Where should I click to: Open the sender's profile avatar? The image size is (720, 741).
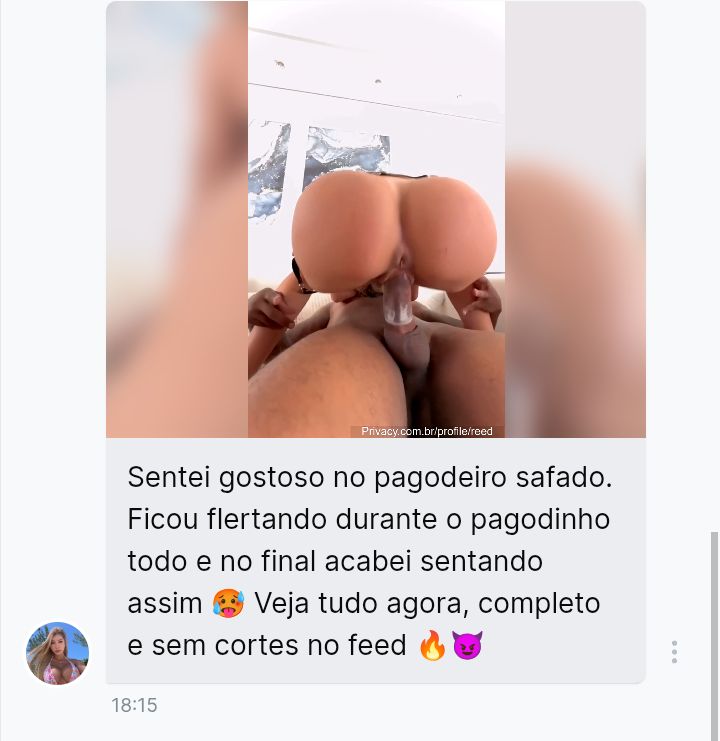(x=57, y=653)
